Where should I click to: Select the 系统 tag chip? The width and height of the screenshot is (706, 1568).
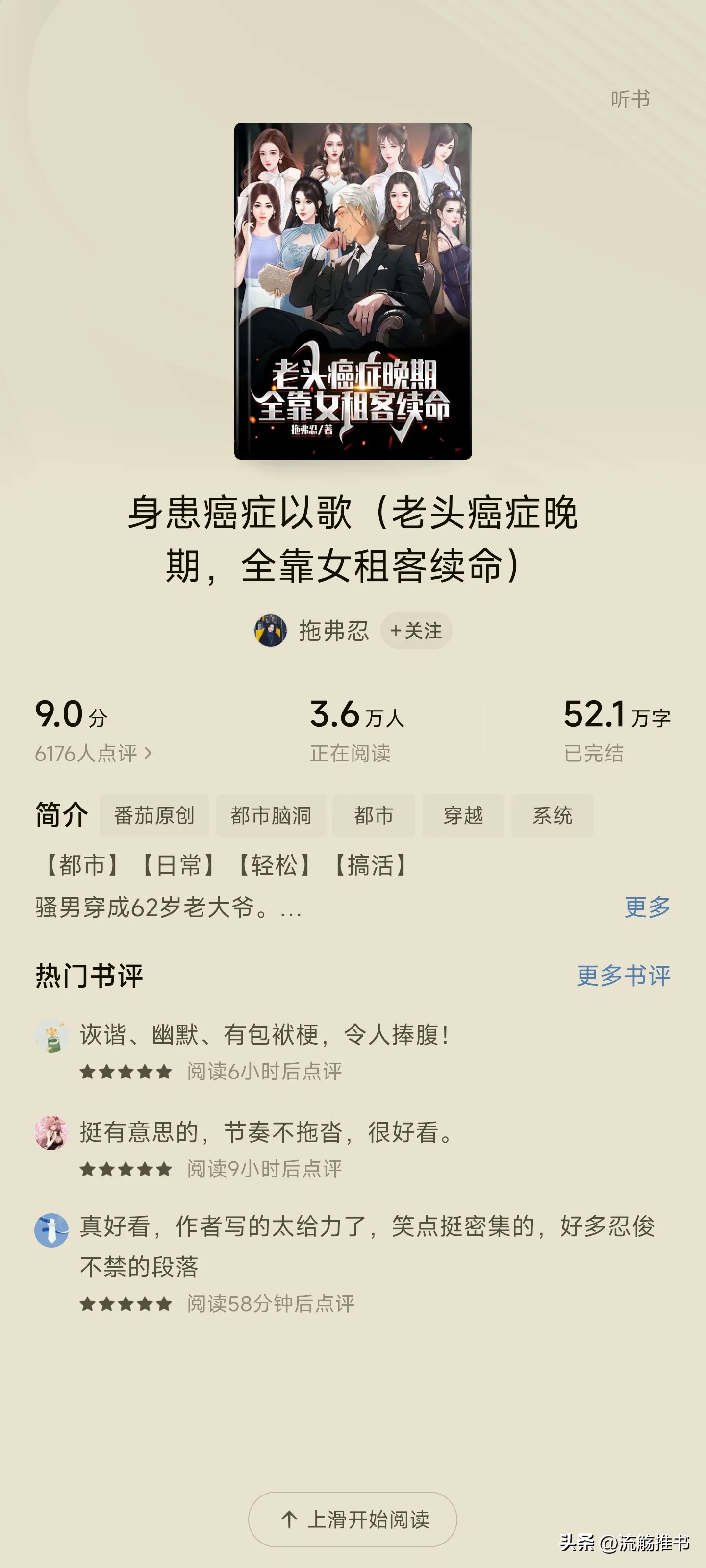[552, 816]
